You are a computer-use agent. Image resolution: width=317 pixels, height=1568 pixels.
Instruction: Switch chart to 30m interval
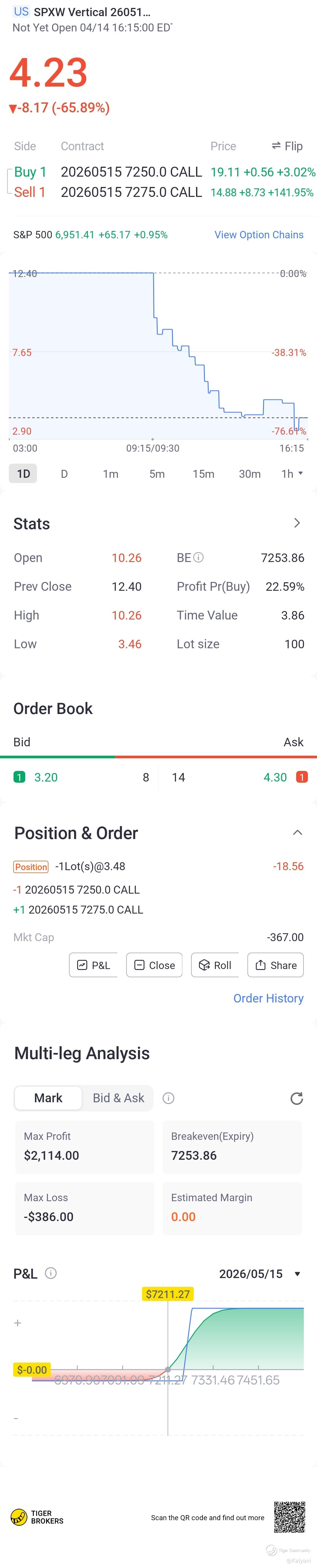pyautogui.click(x=249, y=474)
